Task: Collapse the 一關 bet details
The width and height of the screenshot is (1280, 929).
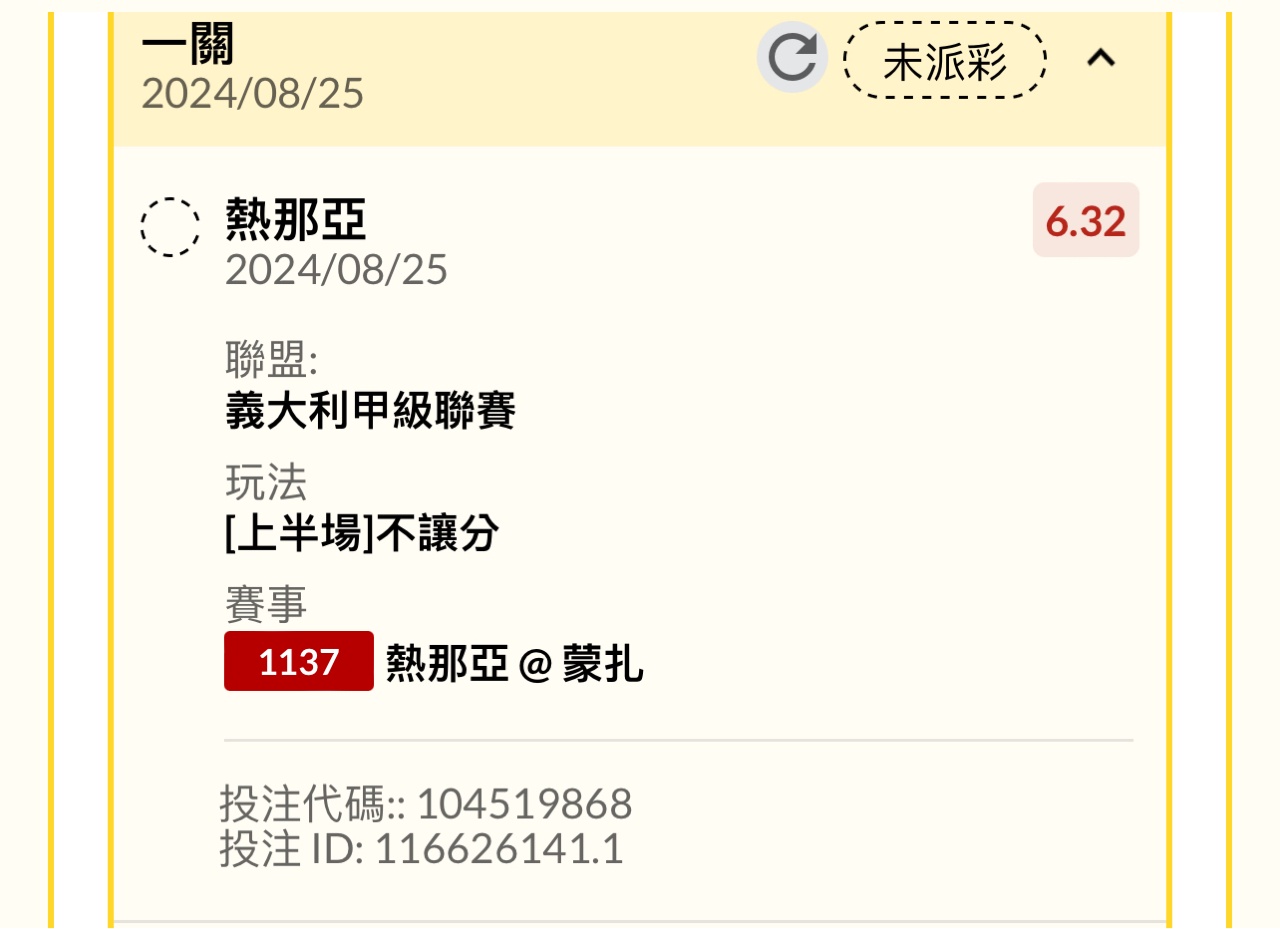Action: pyautogui.click(x=1101, y=59)
